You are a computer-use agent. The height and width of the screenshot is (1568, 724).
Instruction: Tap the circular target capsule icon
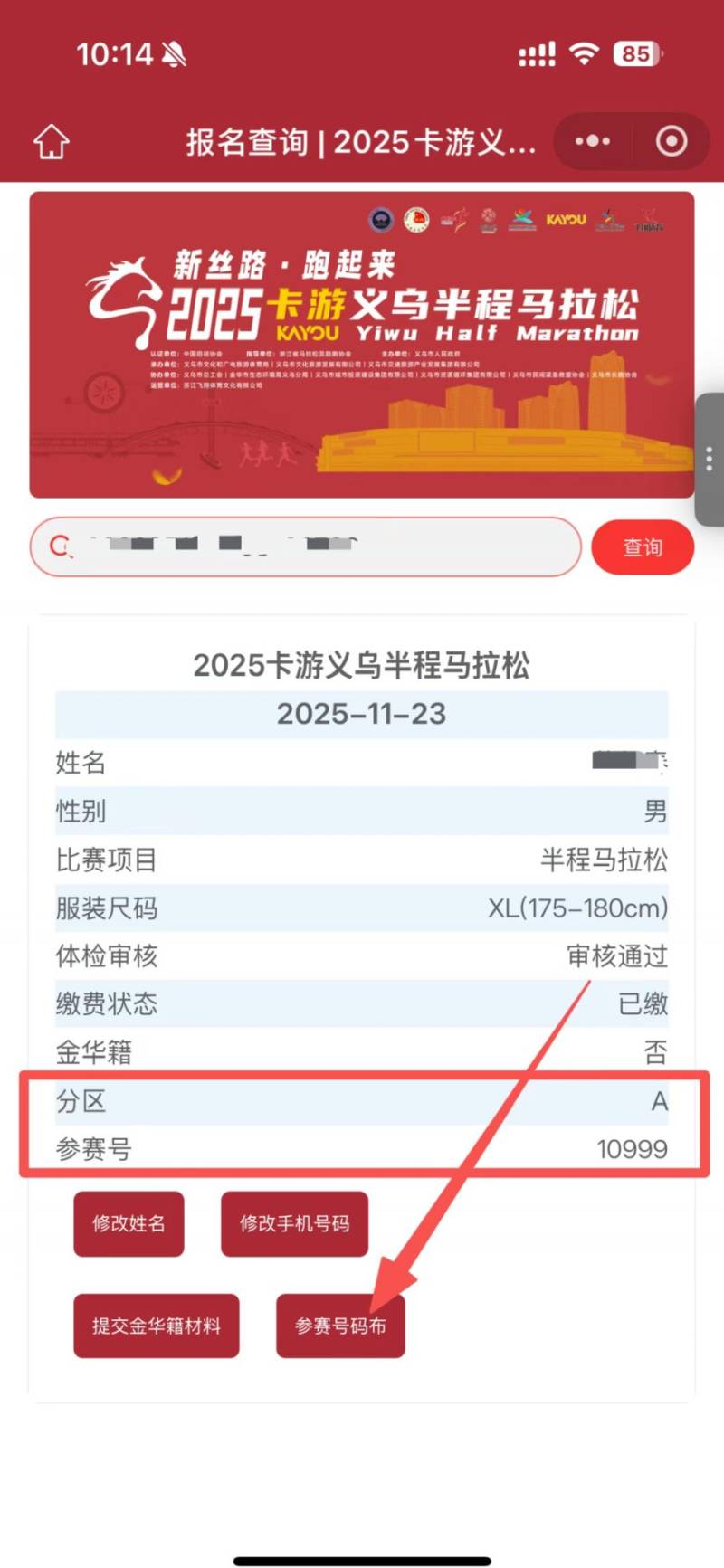(x=670, y=141)
